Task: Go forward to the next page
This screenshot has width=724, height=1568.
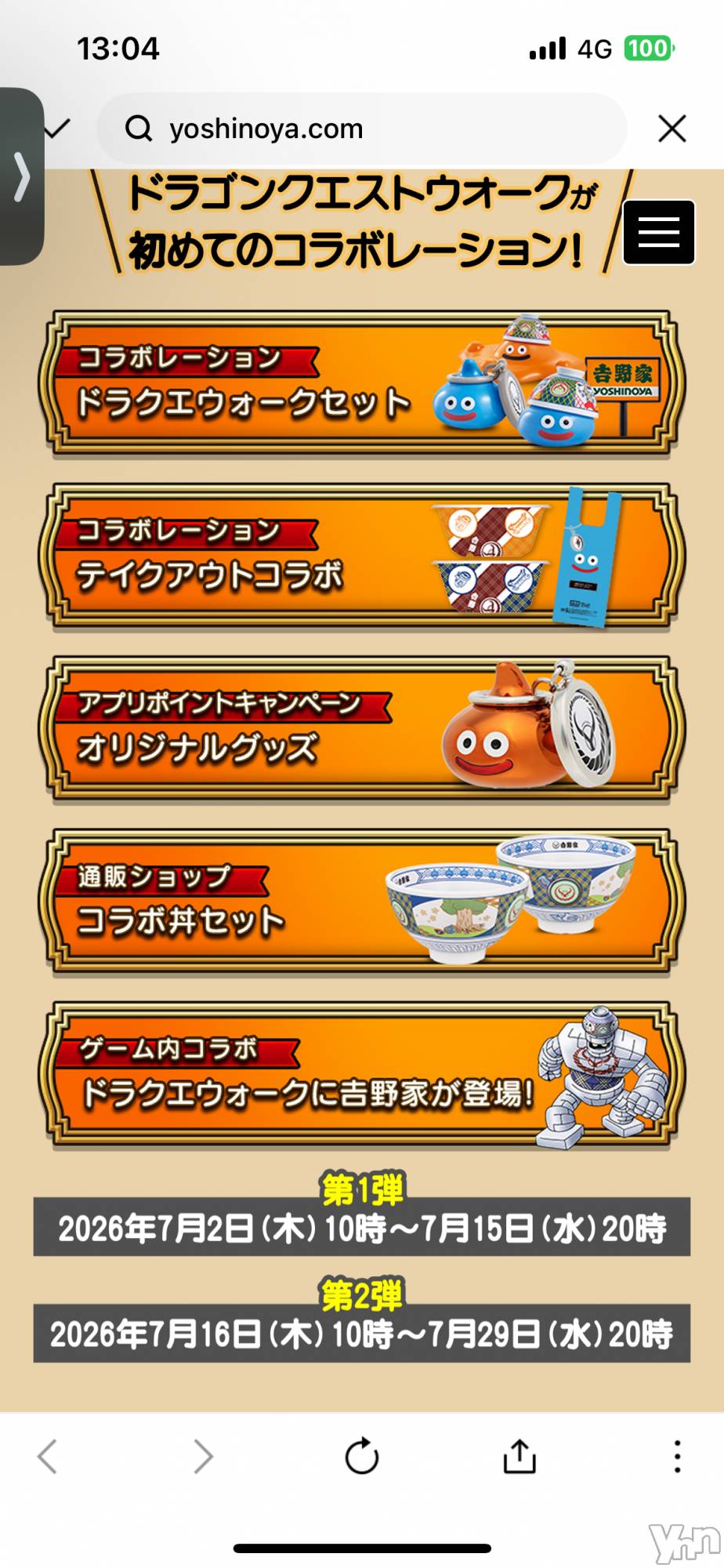Action: coord(204,1457)
